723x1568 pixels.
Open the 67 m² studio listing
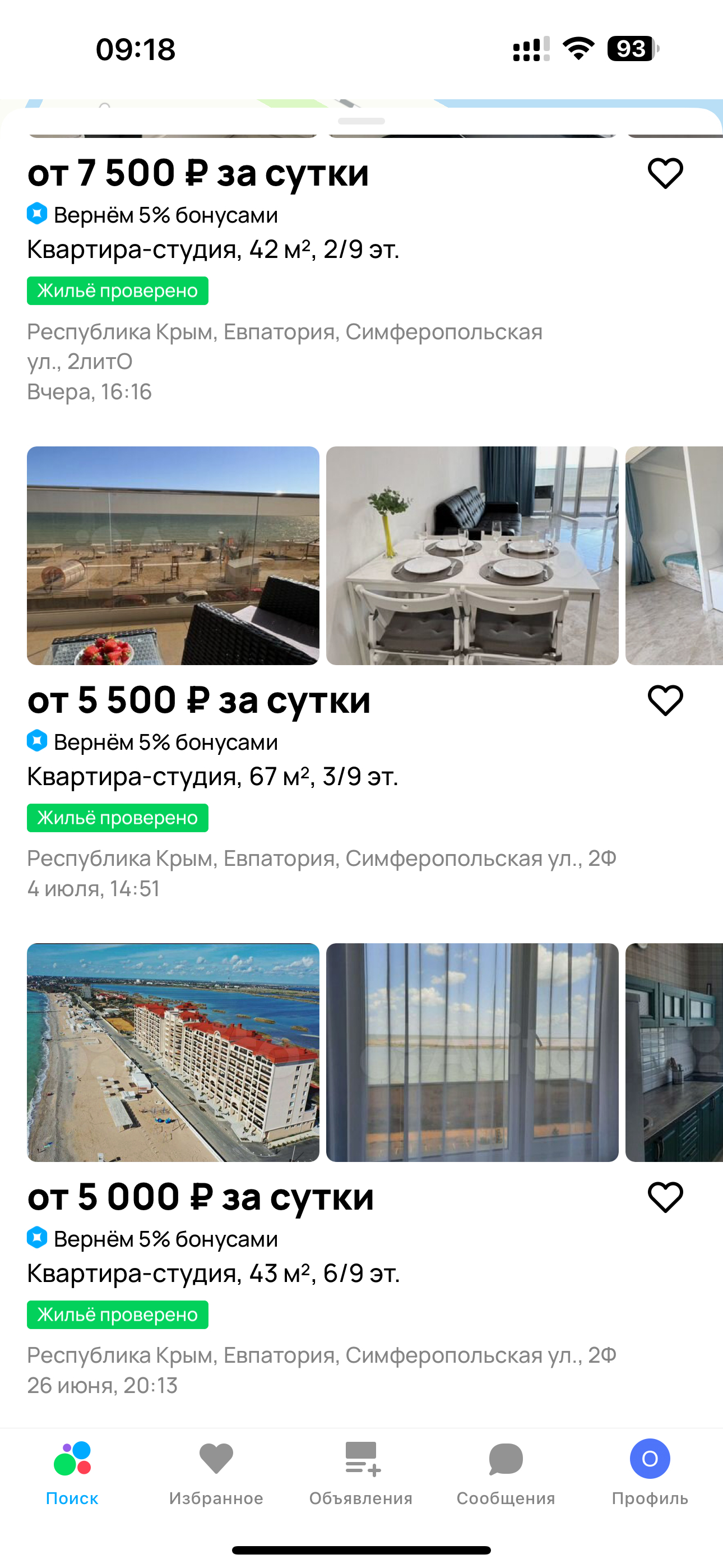212,777
